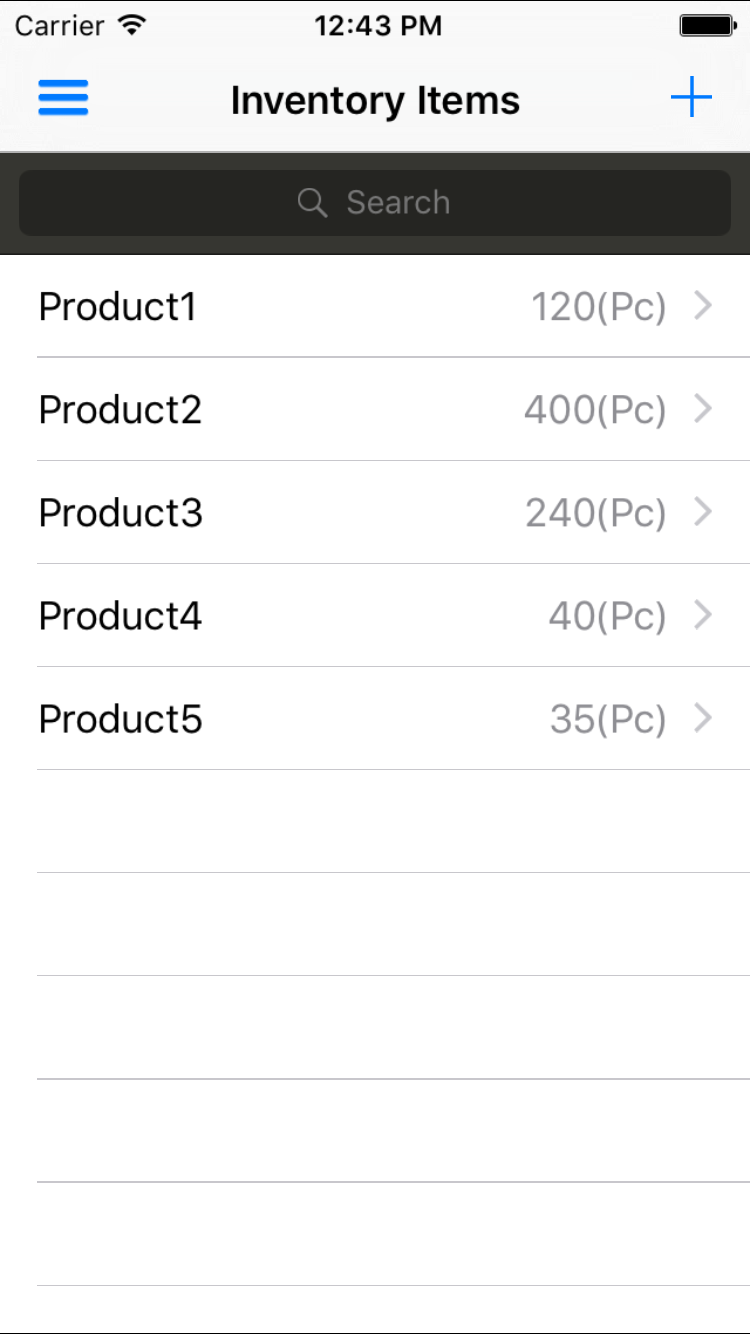Tap the chevron next to Product4
Image resolution: width=750 pixels, height=1334 pixels.
pos(703,616)
